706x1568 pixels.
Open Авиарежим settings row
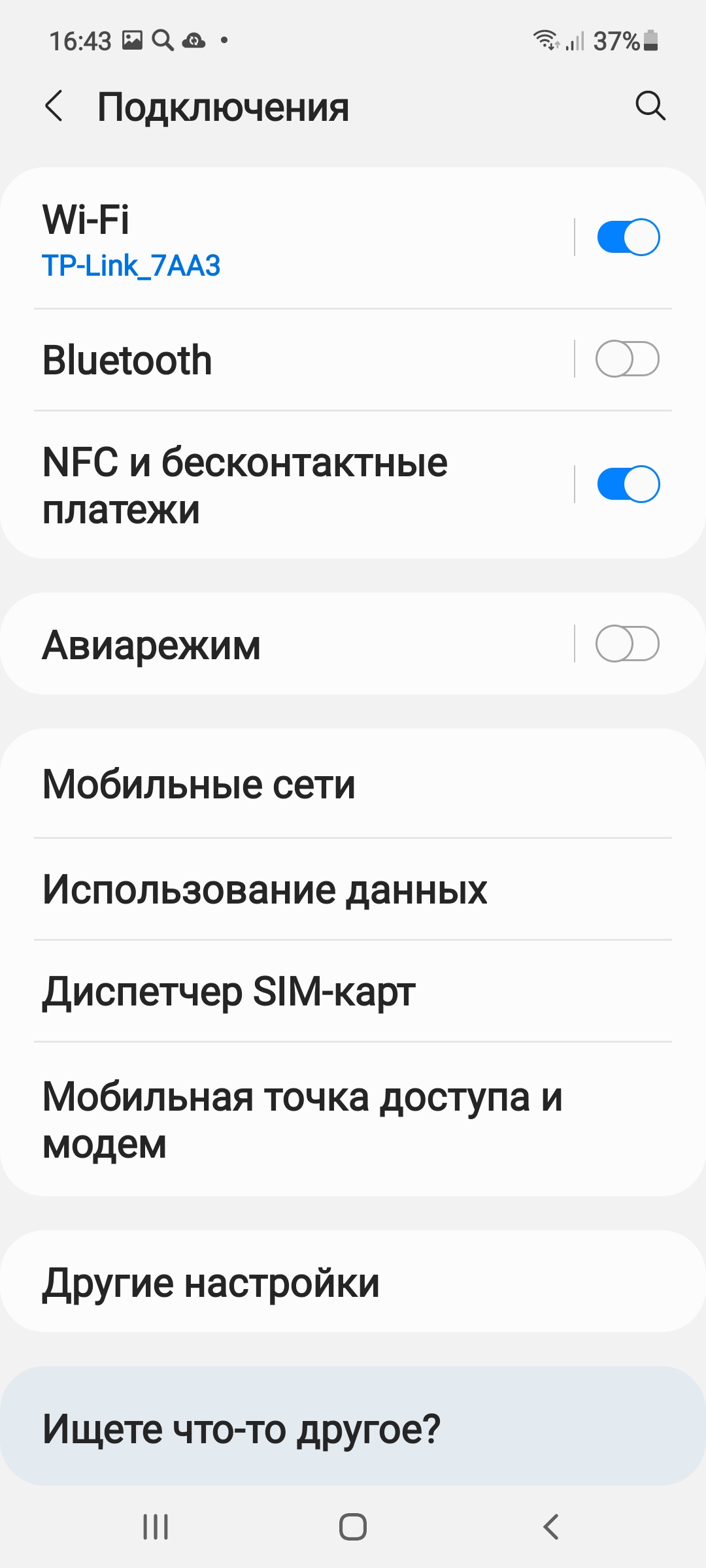pos(301,644)
